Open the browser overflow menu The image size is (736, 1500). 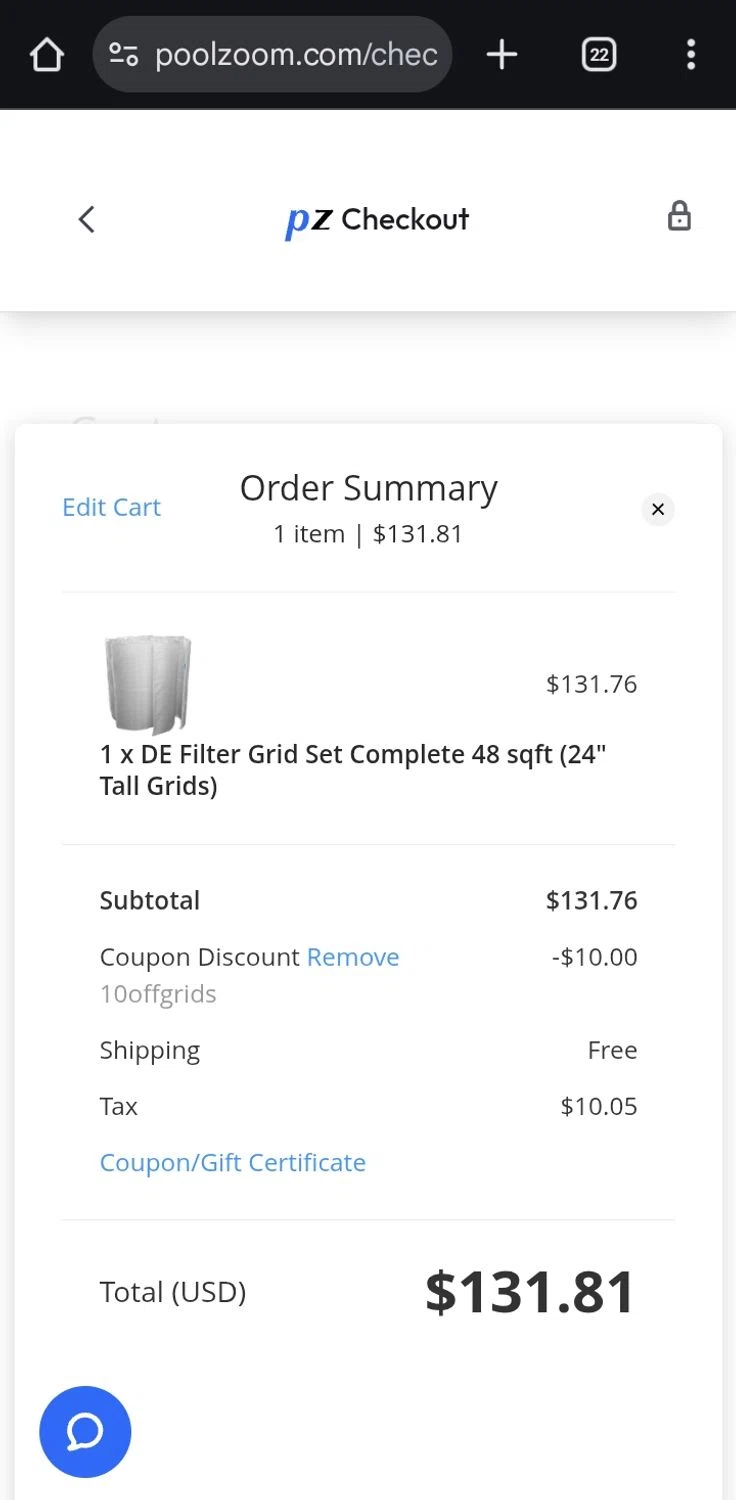690,55
